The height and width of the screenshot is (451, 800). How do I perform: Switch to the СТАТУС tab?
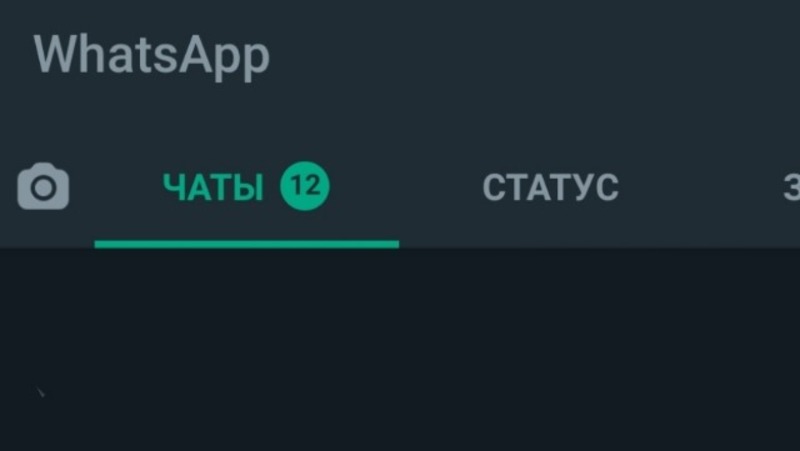click(550, 187)
